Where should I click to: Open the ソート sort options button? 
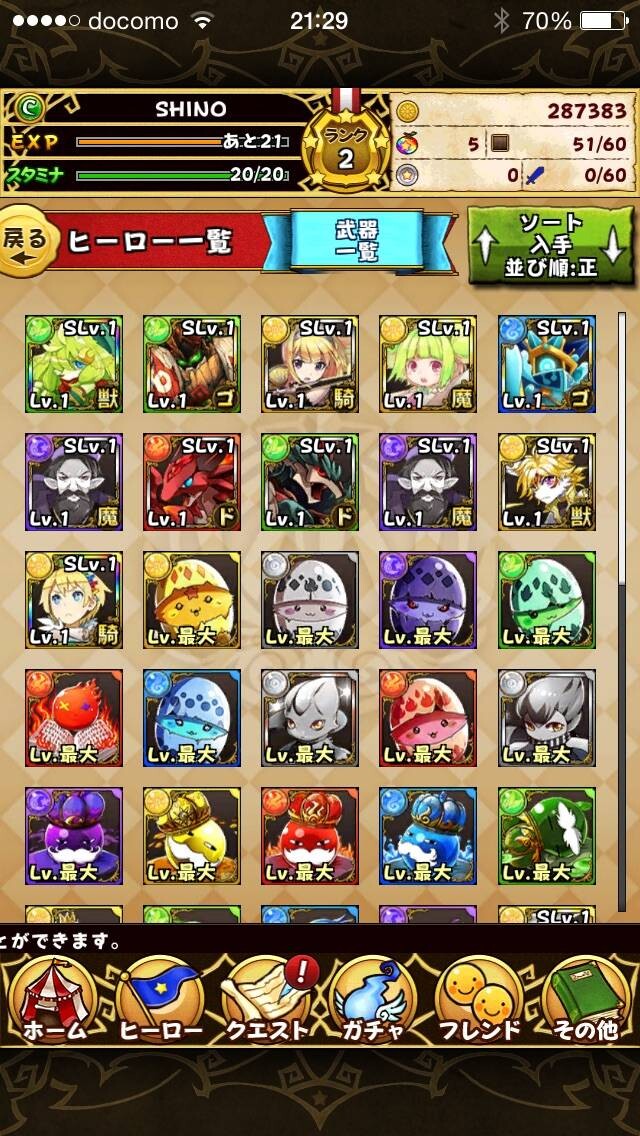pyautogui.click(x=550, y=245)
